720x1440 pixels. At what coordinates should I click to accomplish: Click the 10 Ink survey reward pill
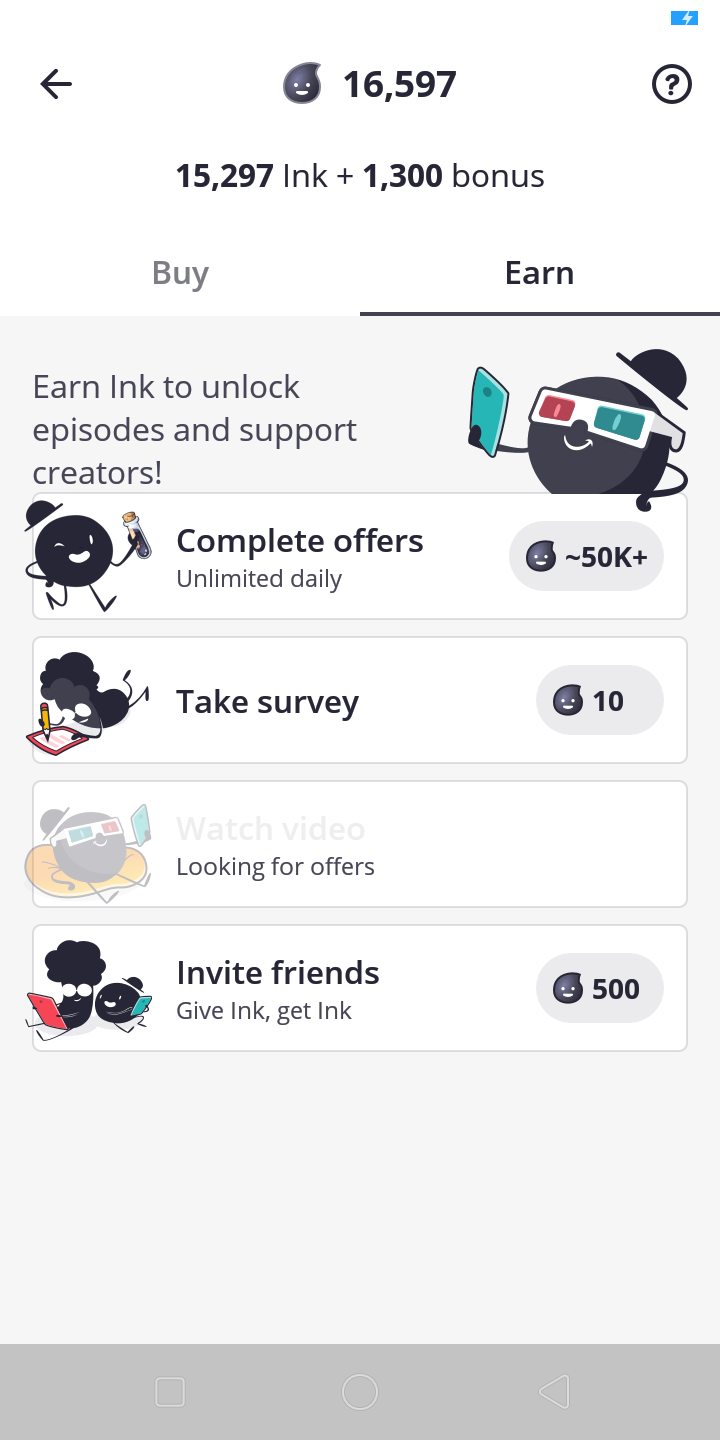[599, 700]
